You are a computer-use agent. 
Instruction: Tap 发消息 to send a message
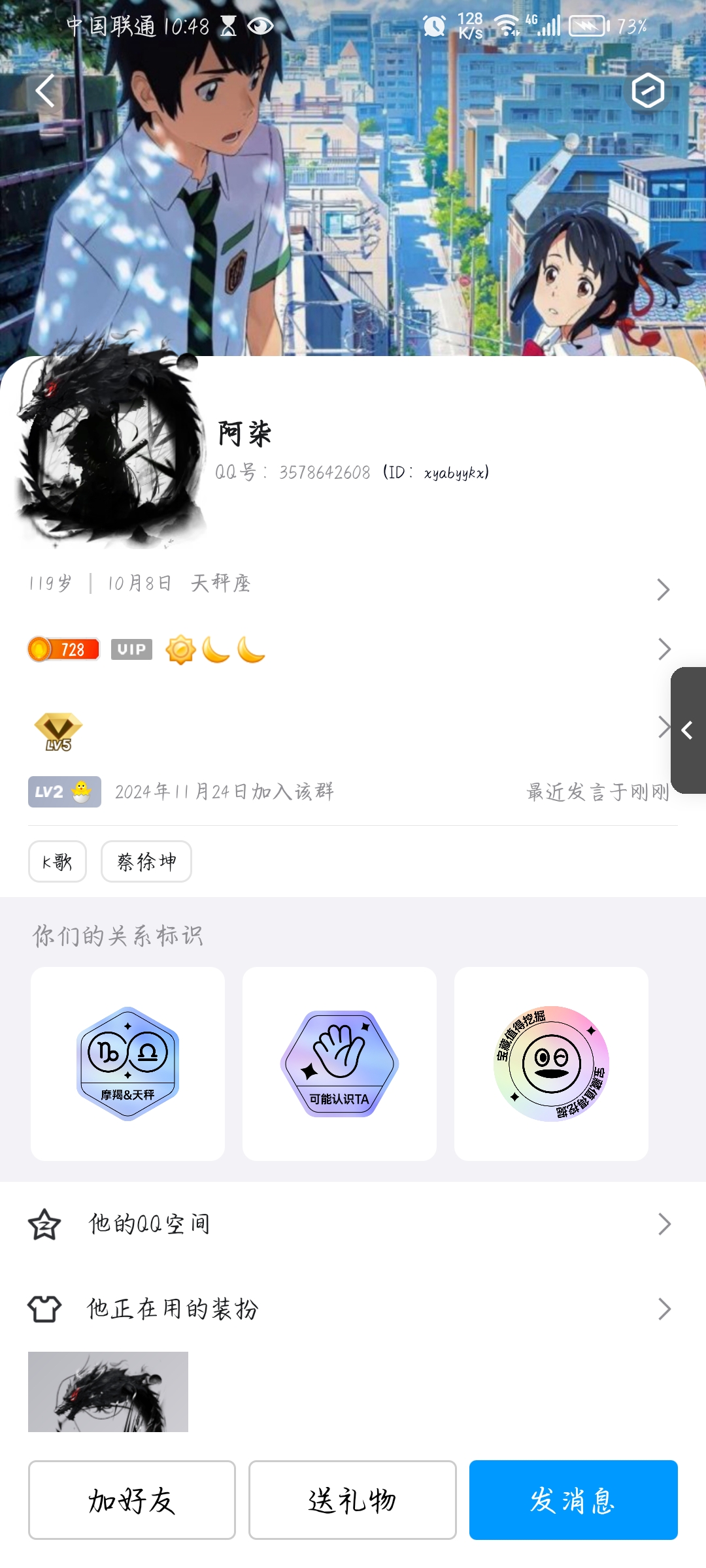click(573, 1500)
